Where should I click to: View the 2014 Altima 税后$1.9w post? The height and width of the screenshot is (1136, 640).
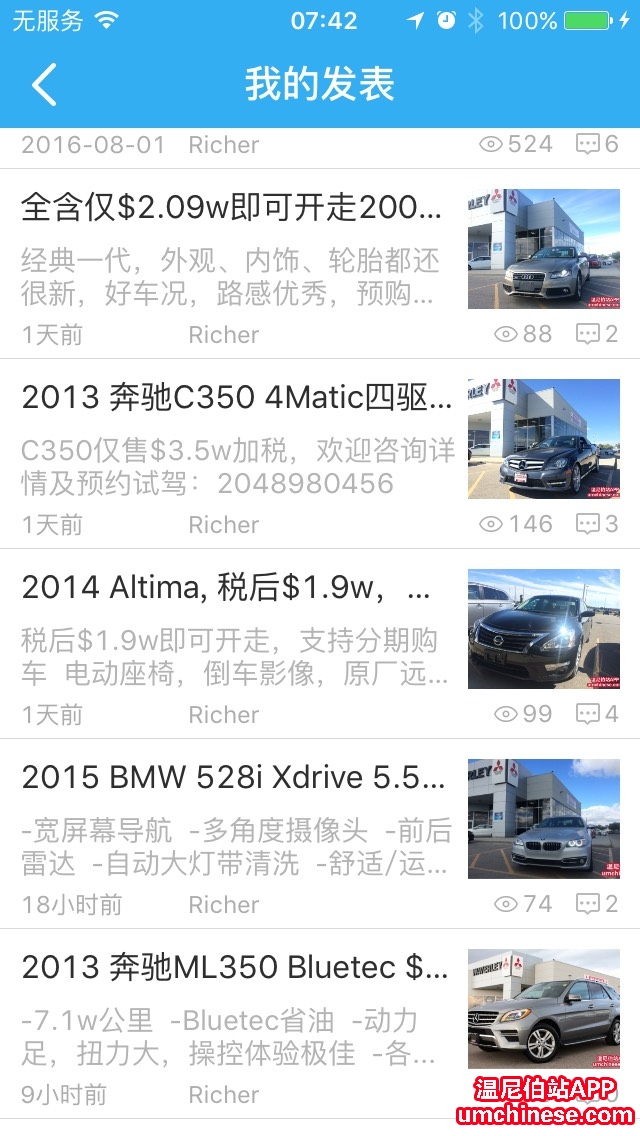point(227,588)
